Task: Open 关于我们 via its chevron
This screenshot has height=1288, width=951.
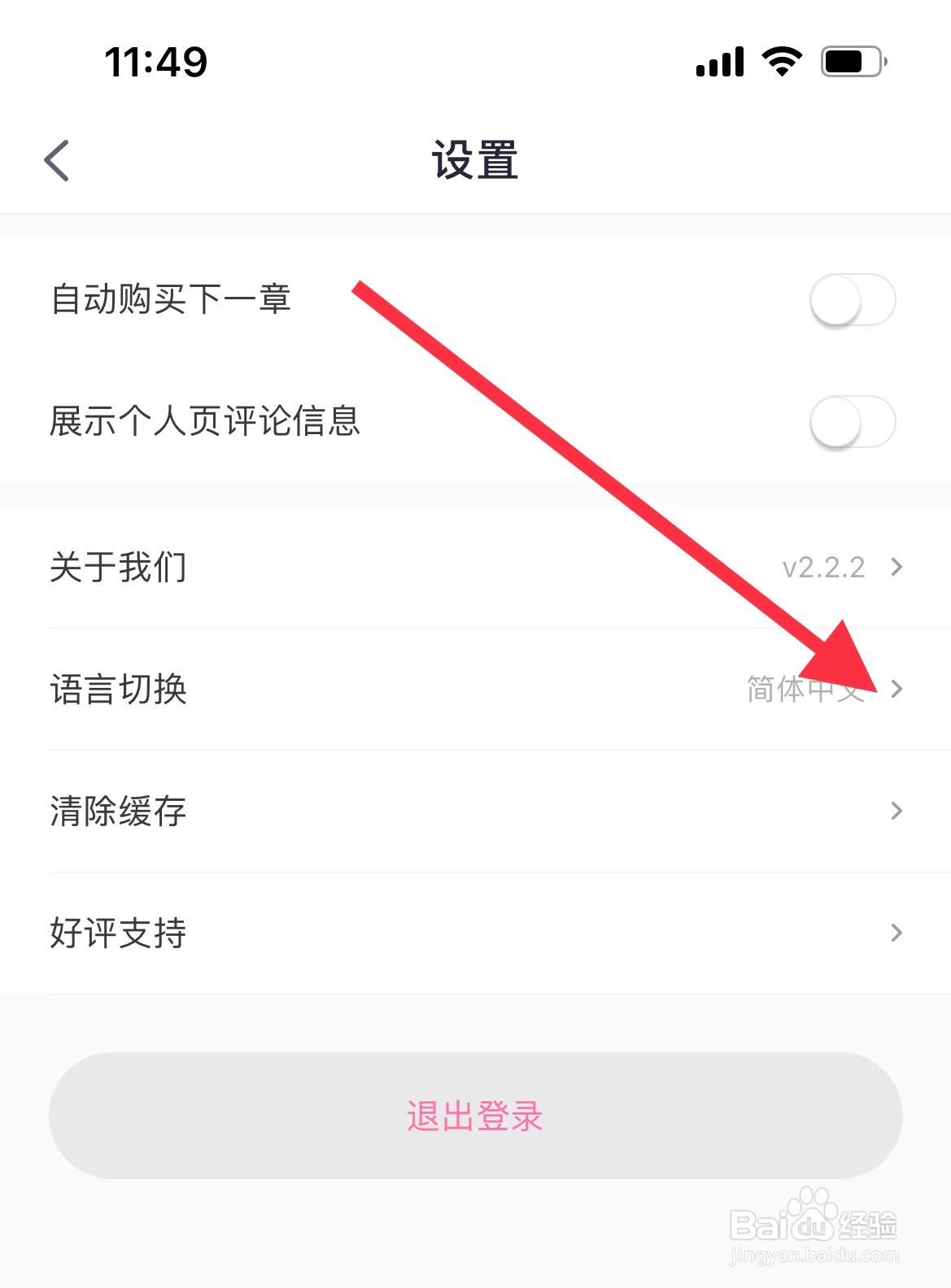Action: pos(898,568)
